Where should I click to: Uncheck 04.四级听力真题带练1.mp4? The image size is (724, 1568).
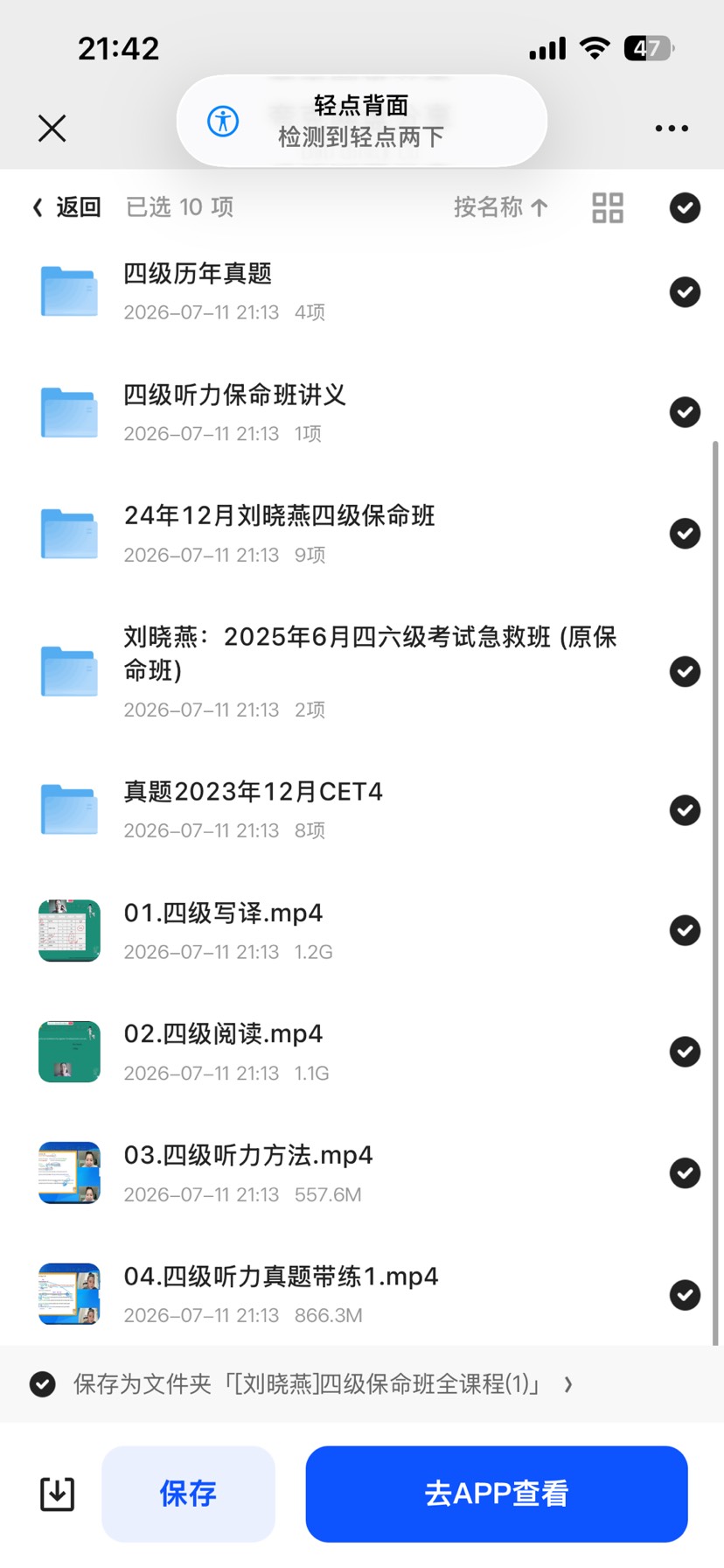pyautogui.click(x=685, y=1295)
